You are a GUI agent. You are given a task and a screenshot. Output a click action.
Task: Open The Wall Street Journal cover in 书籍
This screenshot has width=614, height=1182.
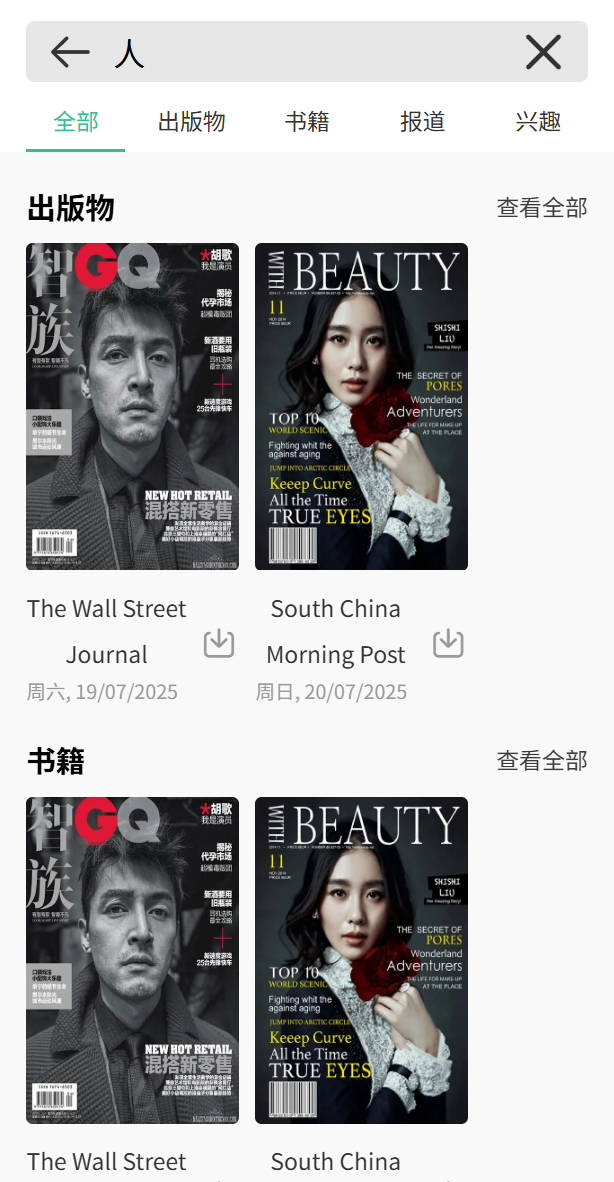point(132,959)
